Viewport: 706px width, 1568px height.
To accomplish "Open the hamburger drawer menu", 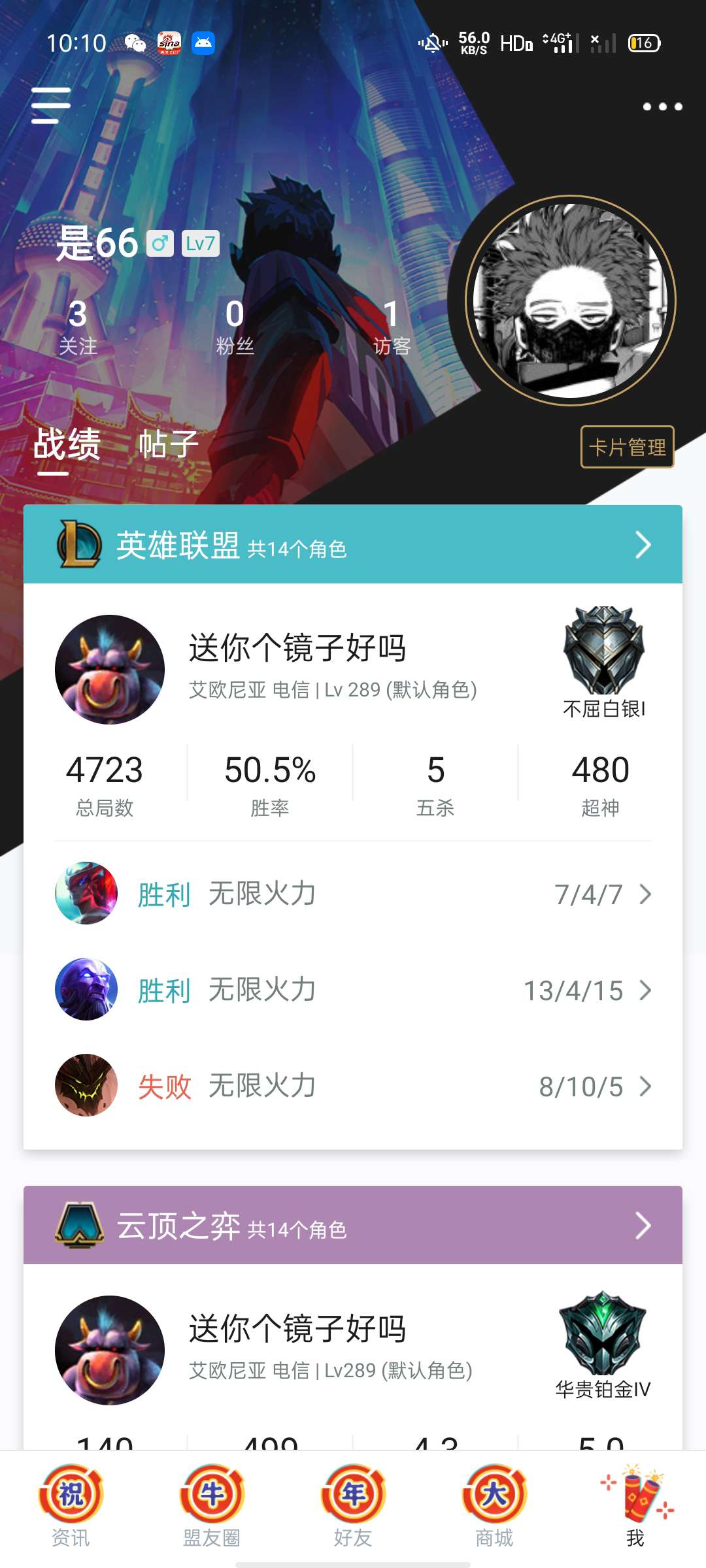I will coord(51,105).
